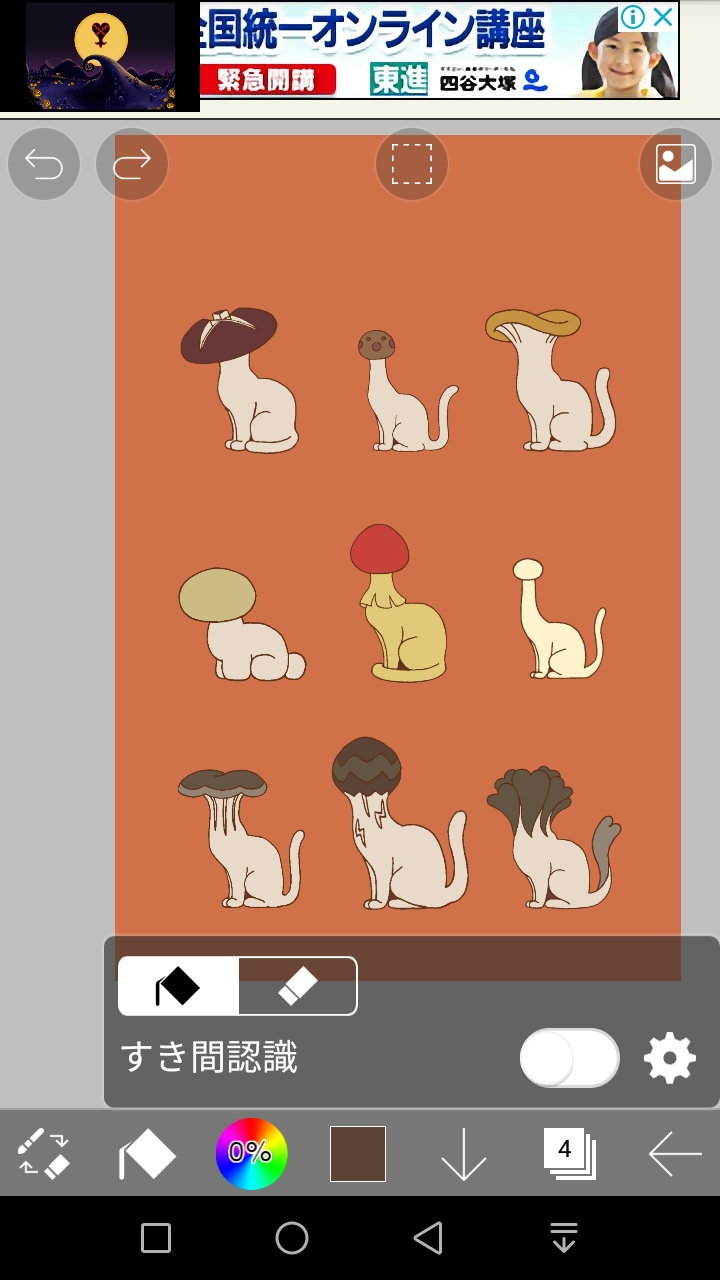The width and height of the screenshot is (720, 1280).
Task: Open the canvas view options icon
Action: pyautogui.click(x=675, y=165)
